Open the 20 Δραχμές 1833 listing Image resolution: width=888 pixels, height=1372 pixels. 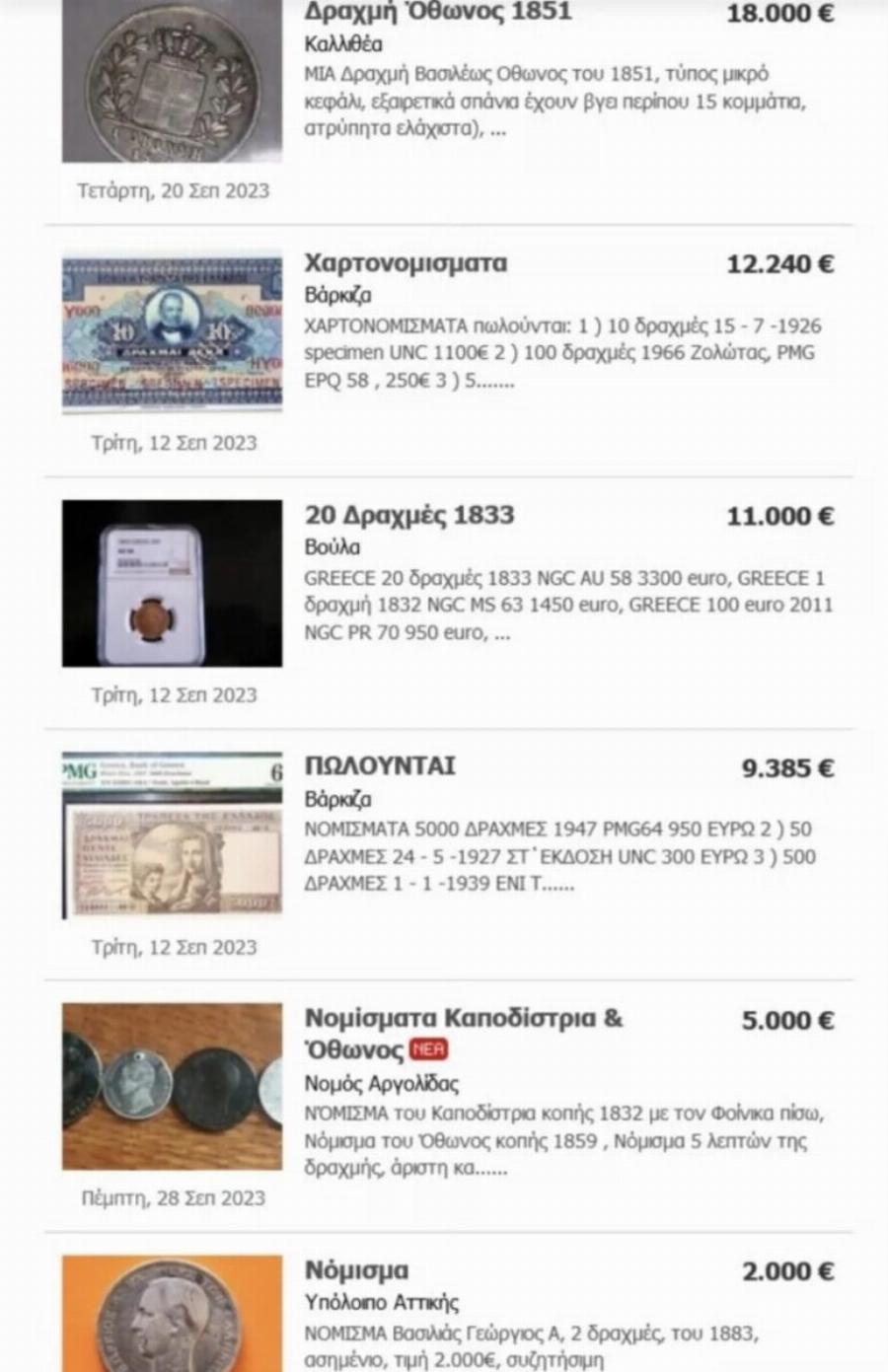pyautogui.click(x=407, y=515)
